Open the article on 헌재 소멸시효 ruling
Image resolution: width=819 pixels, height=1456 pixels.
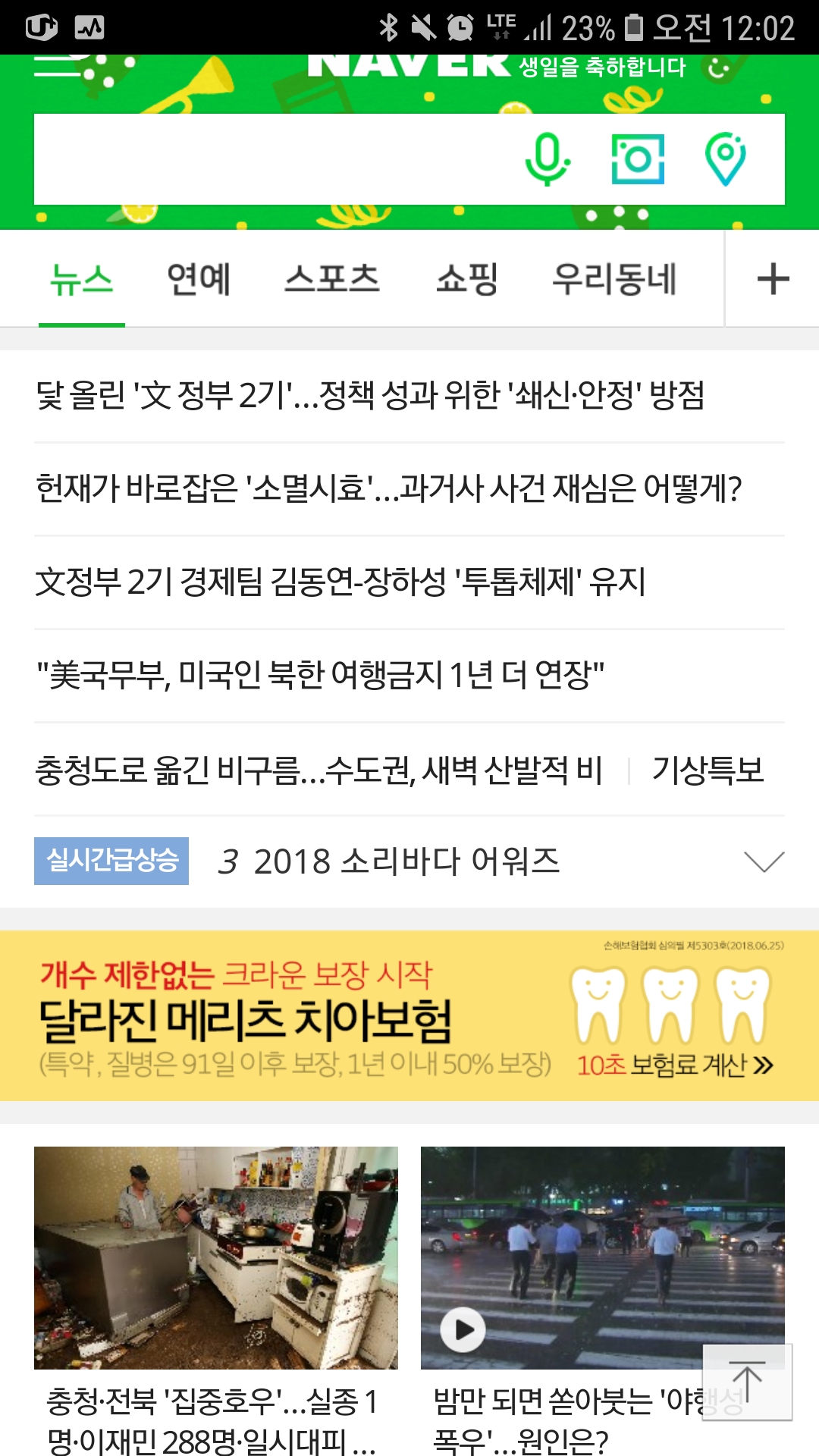tap(388, 488)
